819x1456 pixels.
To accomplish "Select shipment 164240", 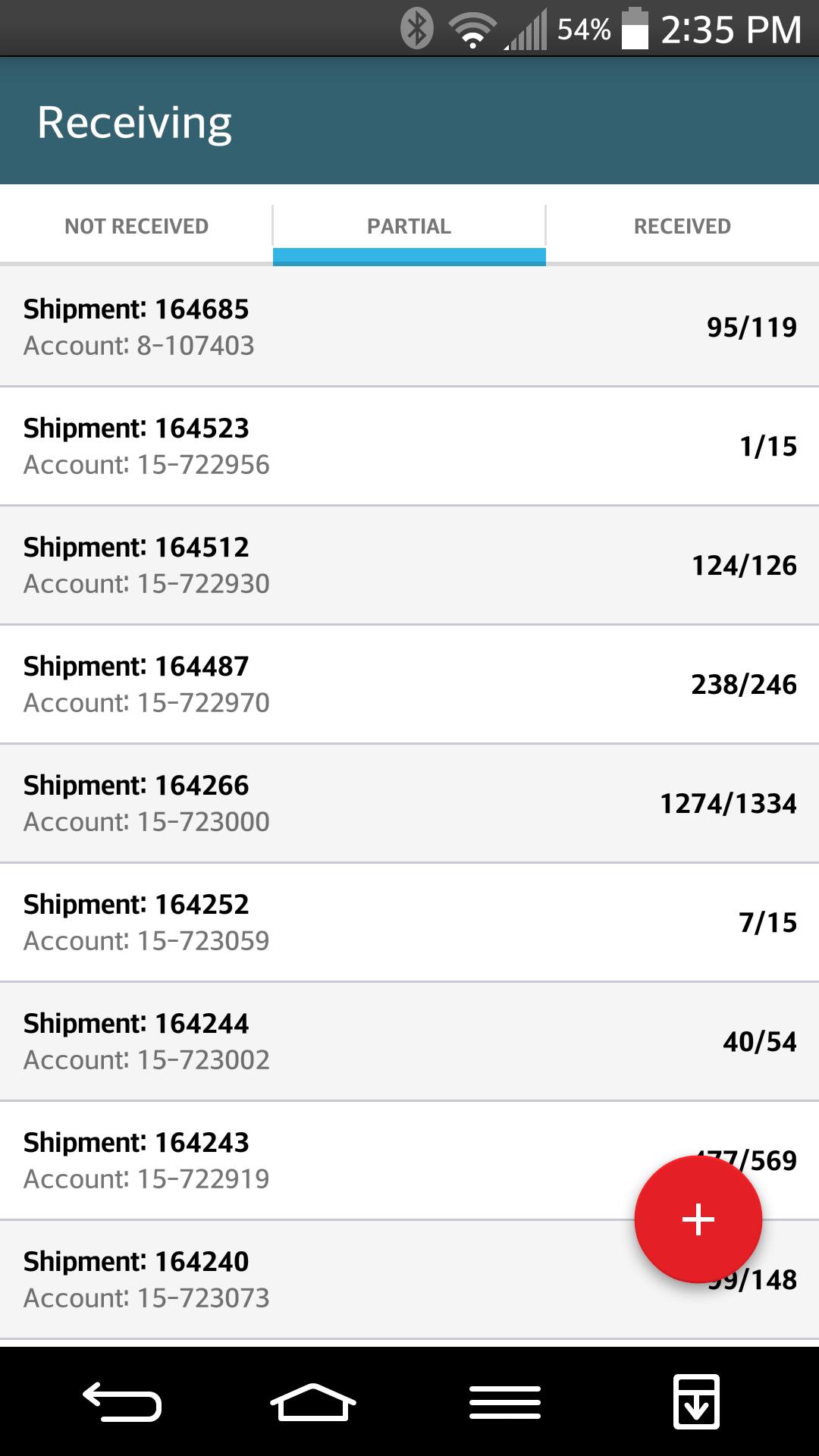I will pyautogui.click(x=303, y=1279).
